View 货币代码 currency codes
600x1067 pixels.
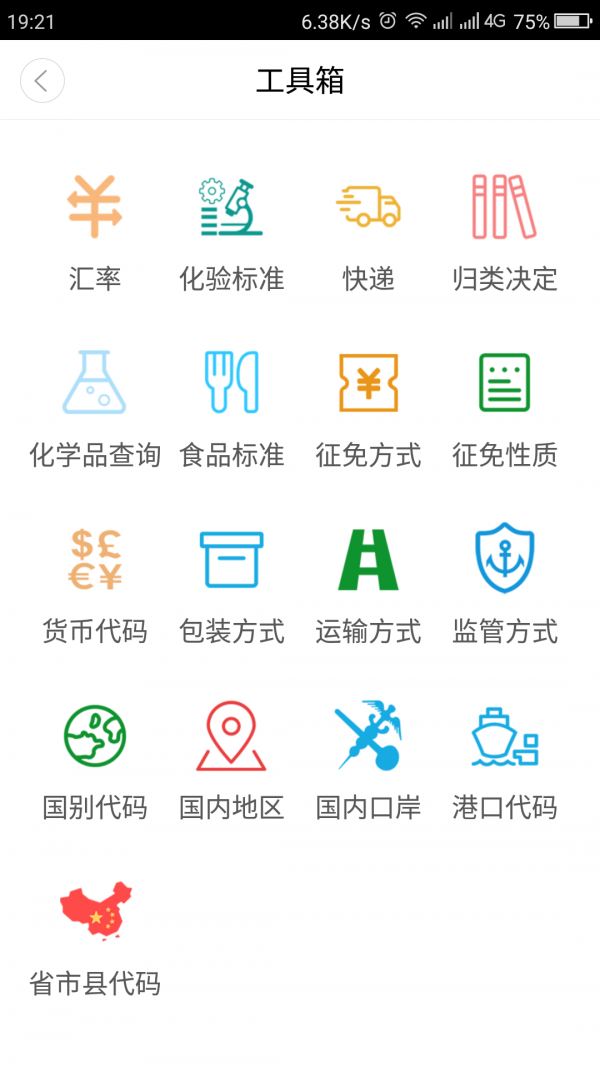[95, 586]
